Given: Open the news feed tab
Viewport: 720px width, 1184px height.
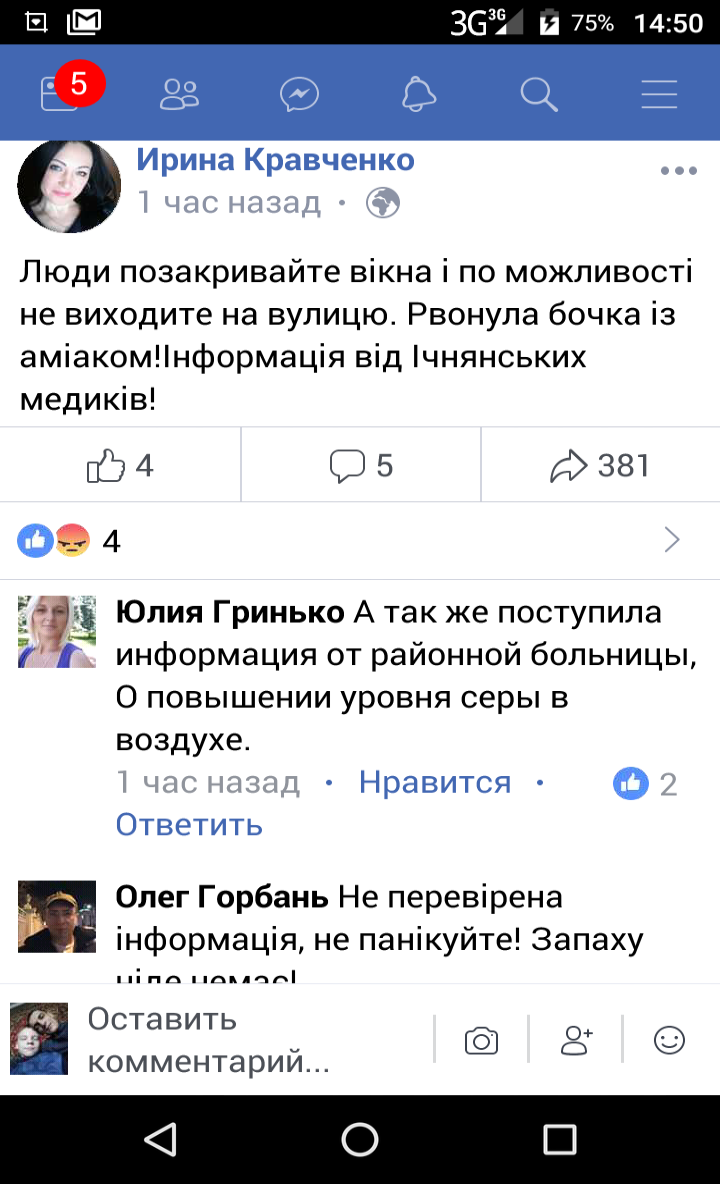Looking at the screenshot, I should (59, 94).
